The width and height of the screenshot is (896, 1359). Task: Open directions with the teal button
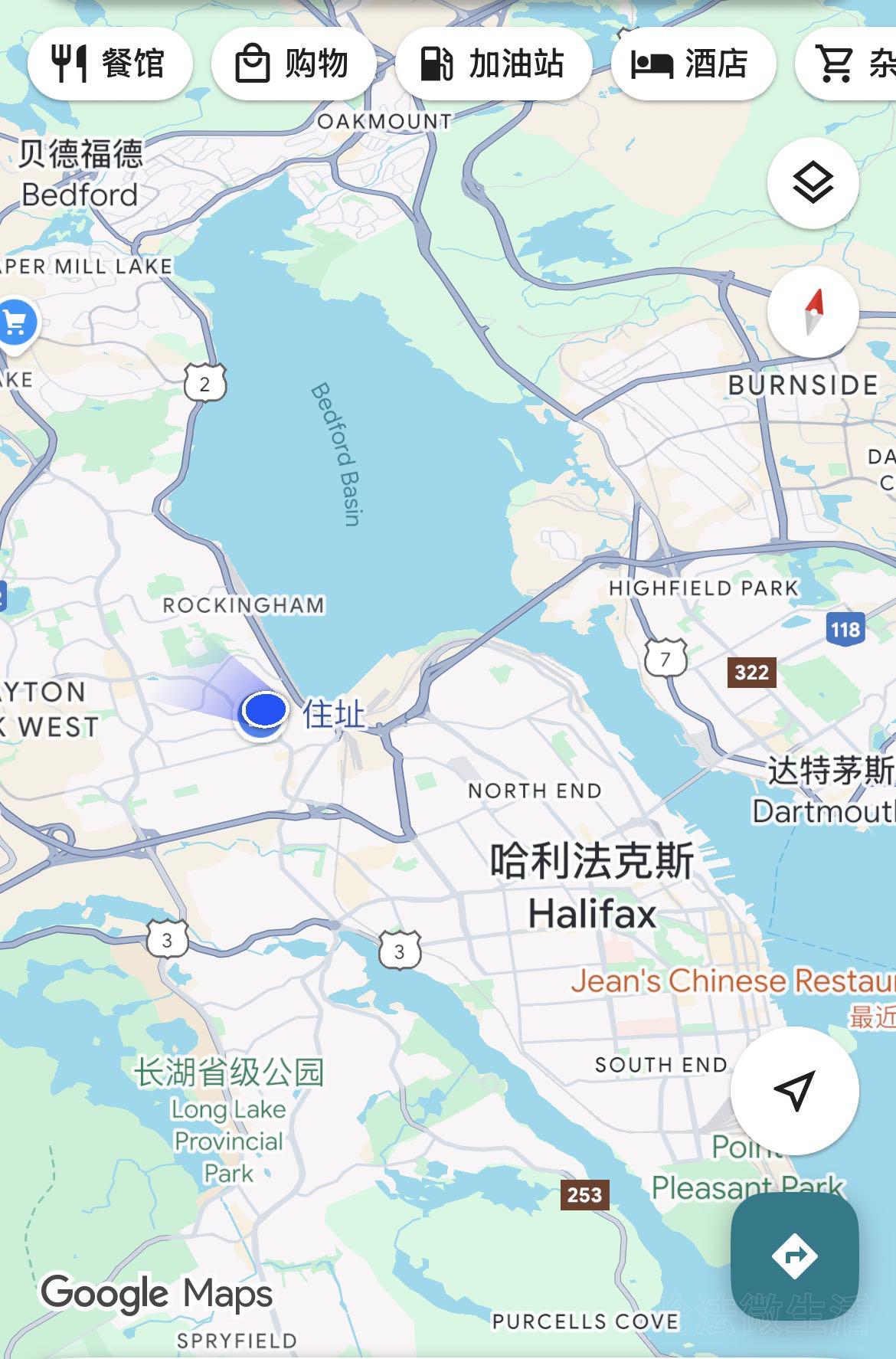[794, 1256]
